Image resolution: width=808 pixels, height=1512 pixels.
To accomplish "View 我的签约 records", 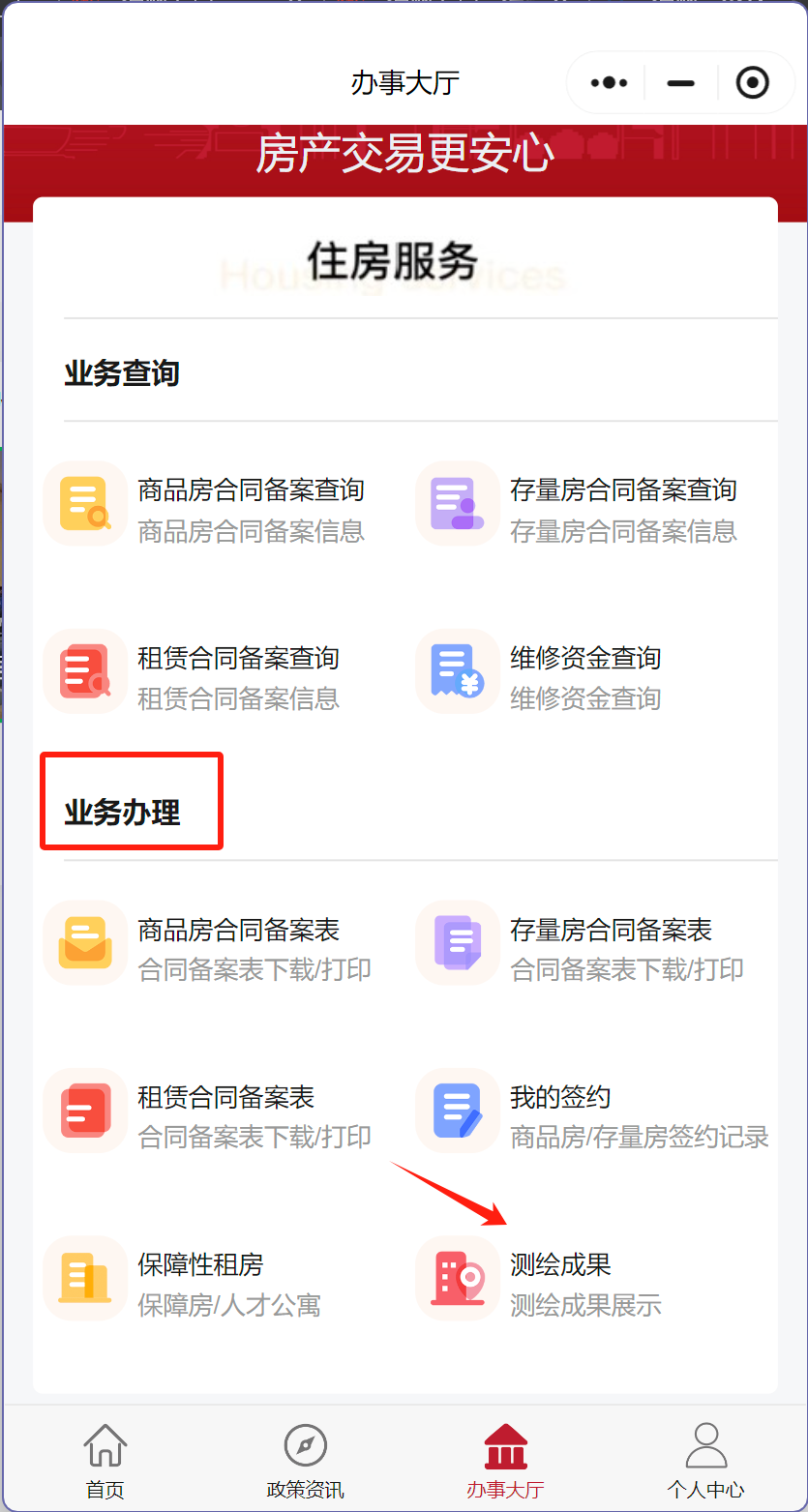I will click(x=592, y=1116).
